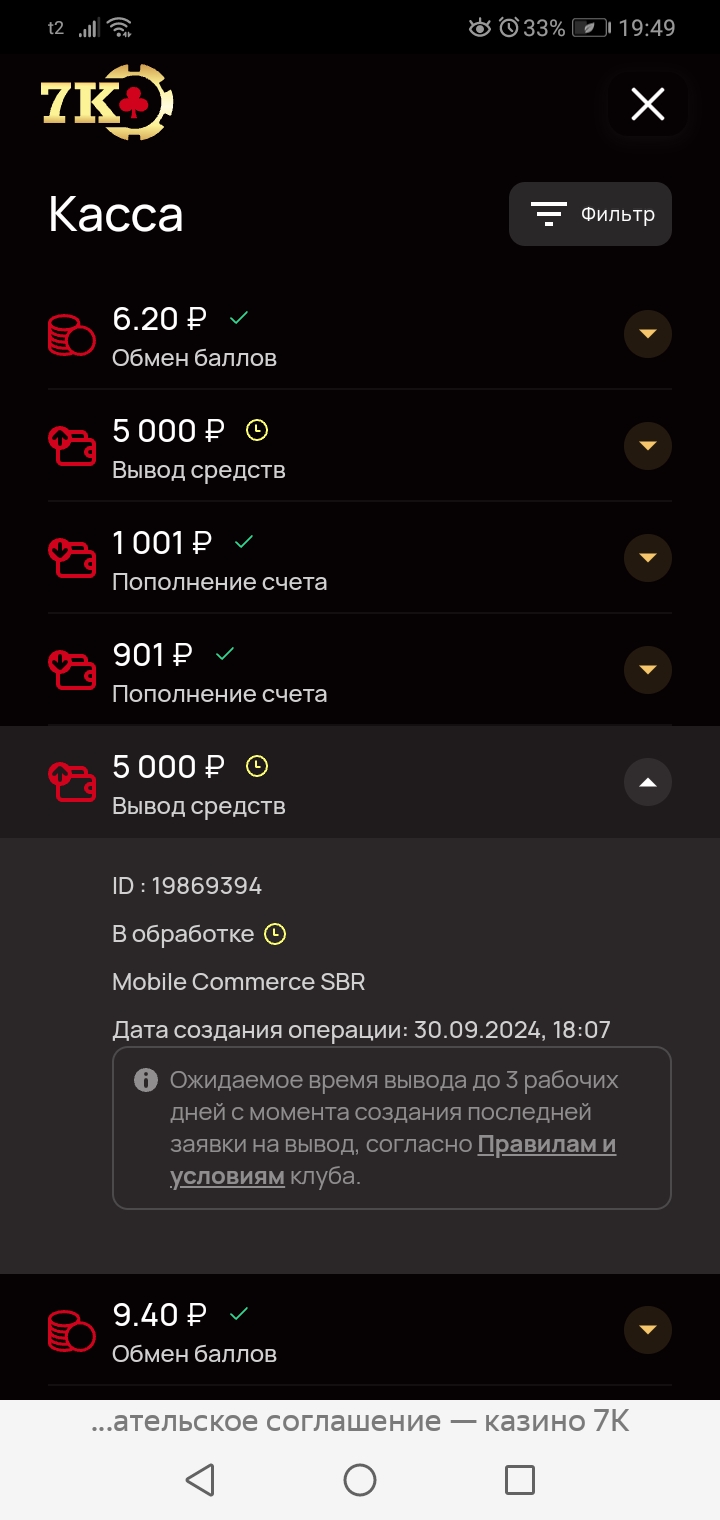Open the Фильтр options

click(x=590, y=214)
